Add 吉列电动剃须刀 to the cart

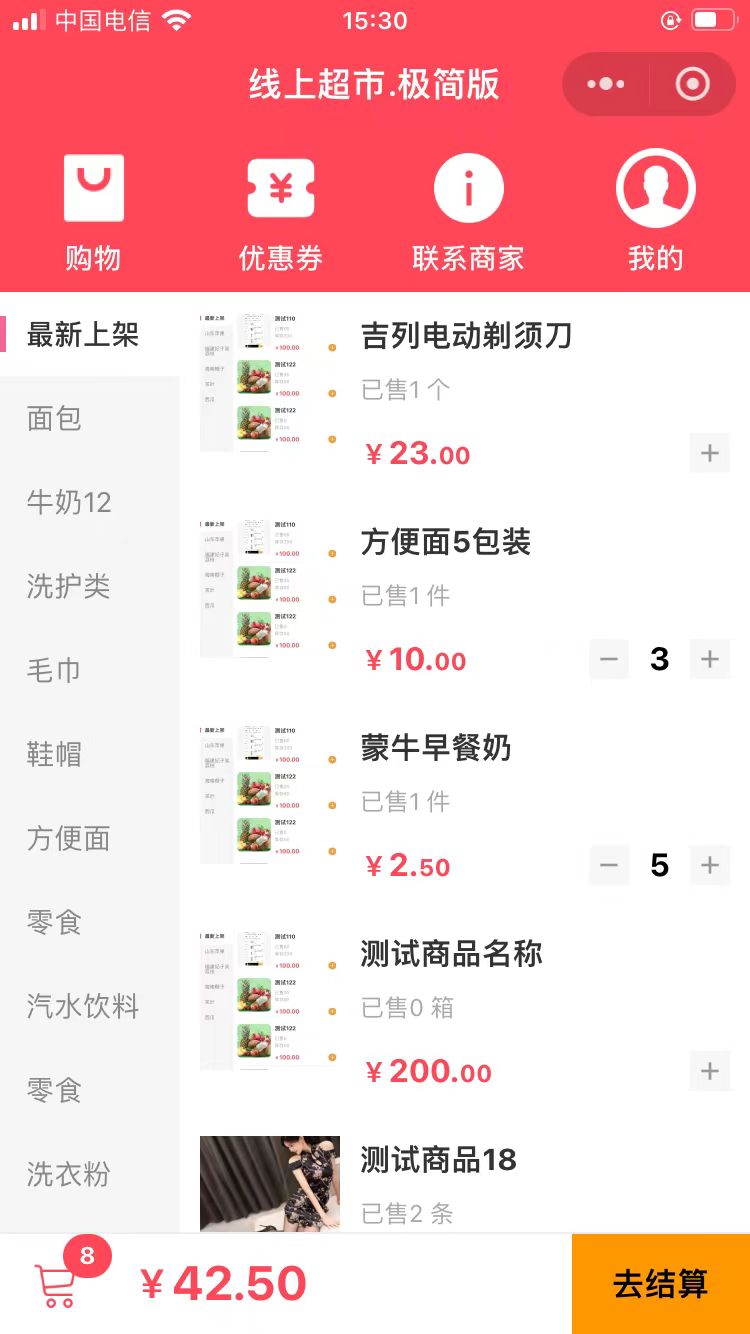[x=710, y=453]
